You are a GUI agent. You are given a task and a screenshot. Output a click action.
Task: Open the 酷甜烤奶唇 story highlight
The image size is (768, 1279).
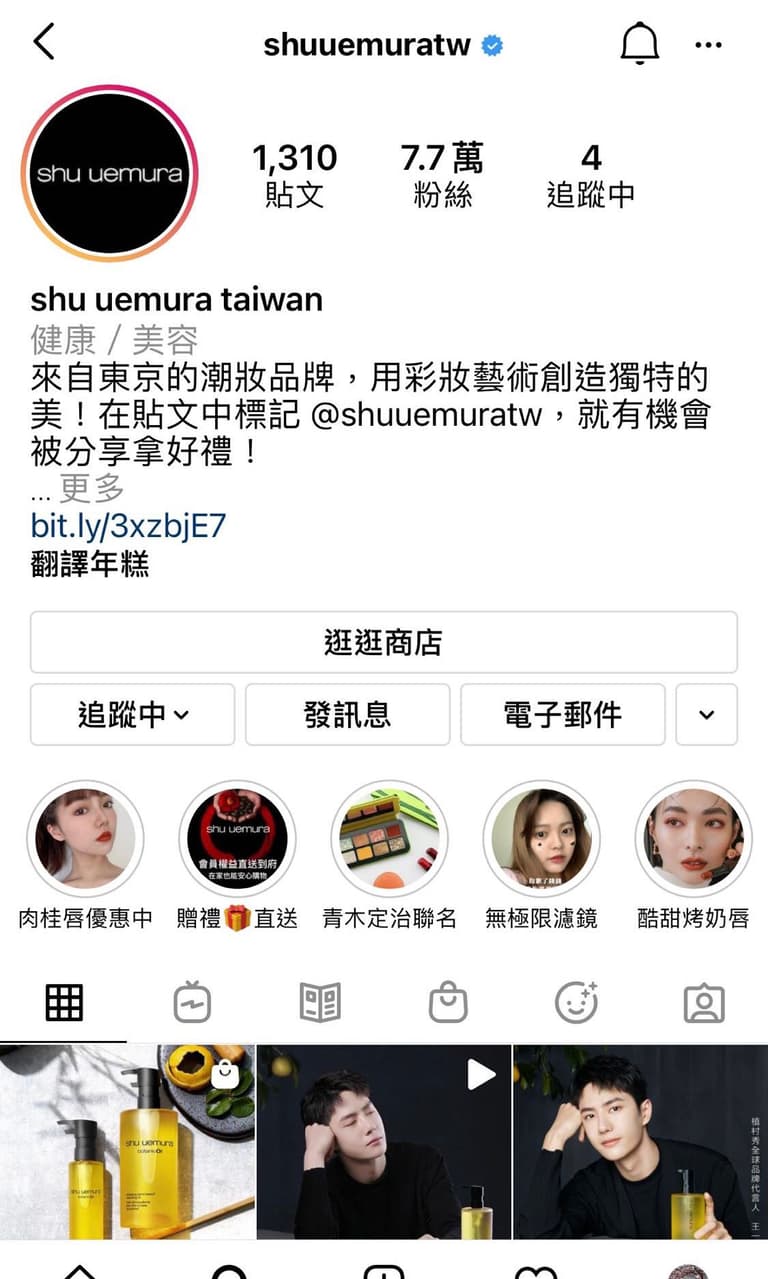[x=693, y=840]
